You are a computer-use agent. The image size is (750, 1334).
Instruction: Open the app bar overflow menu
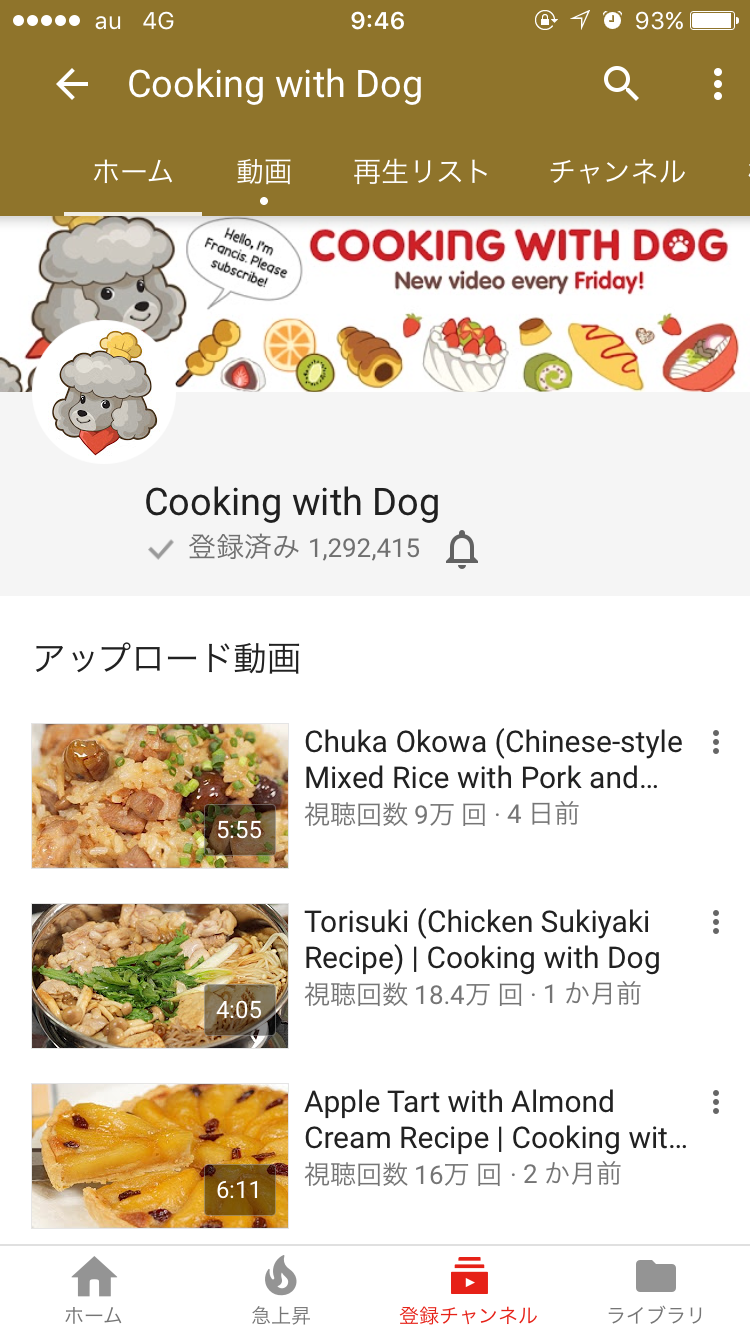click(x=717, y=85)
